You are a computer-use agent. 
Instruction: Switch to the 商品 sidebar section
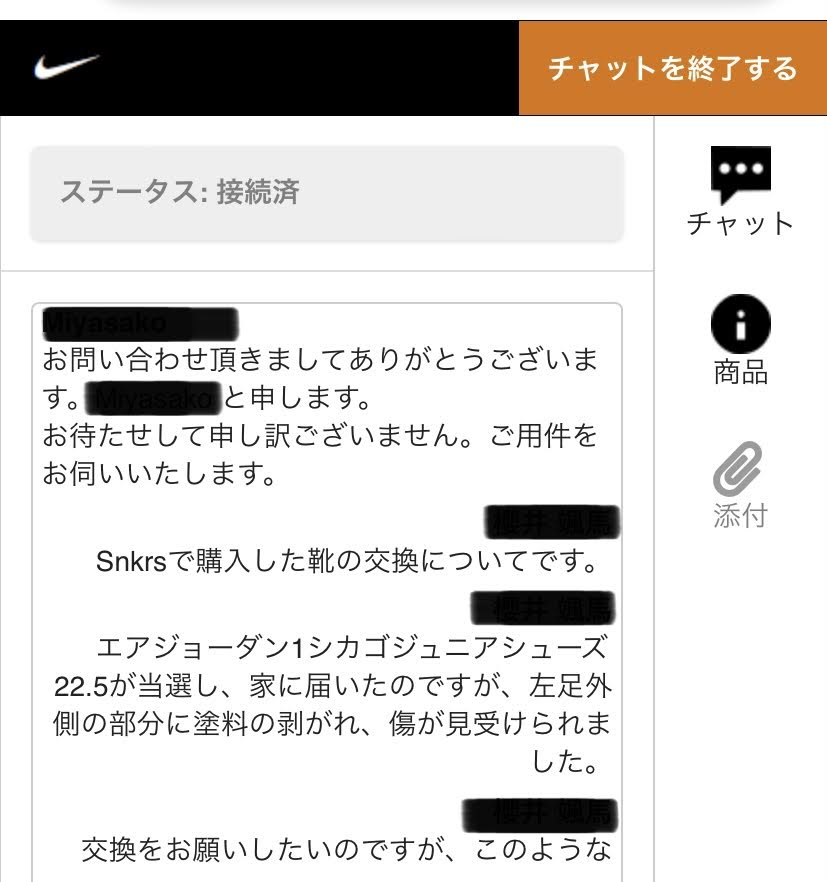[x=740, y=372]
